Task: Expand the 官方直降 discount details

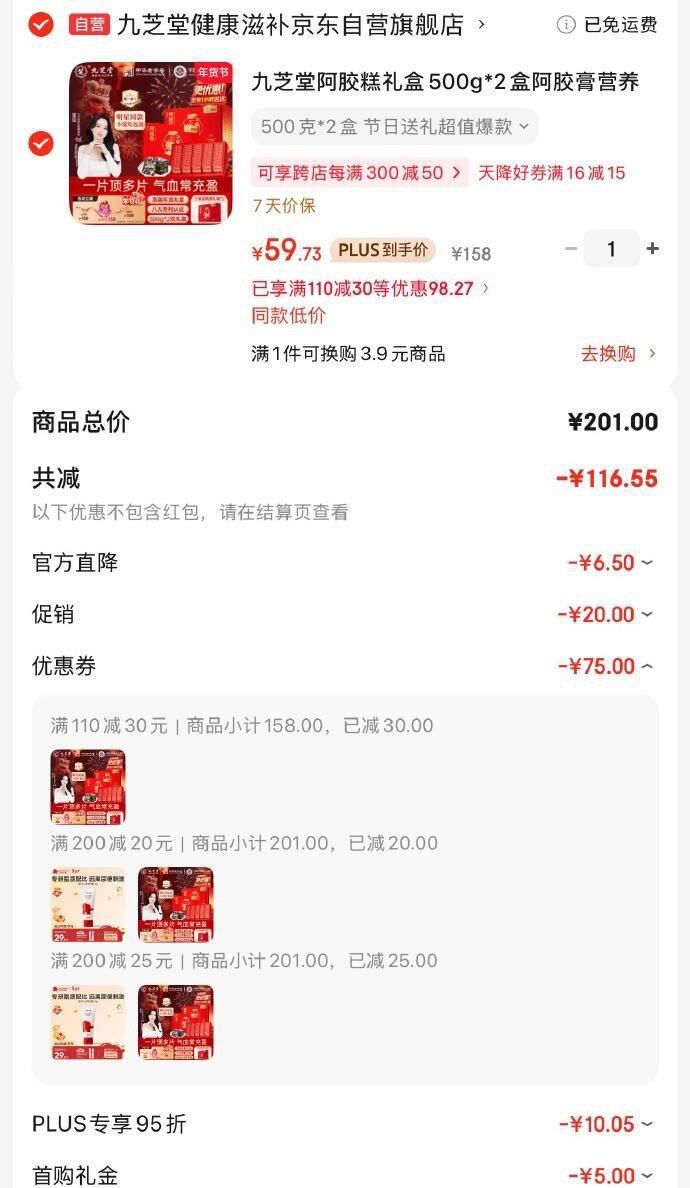Action: (609, 563)
